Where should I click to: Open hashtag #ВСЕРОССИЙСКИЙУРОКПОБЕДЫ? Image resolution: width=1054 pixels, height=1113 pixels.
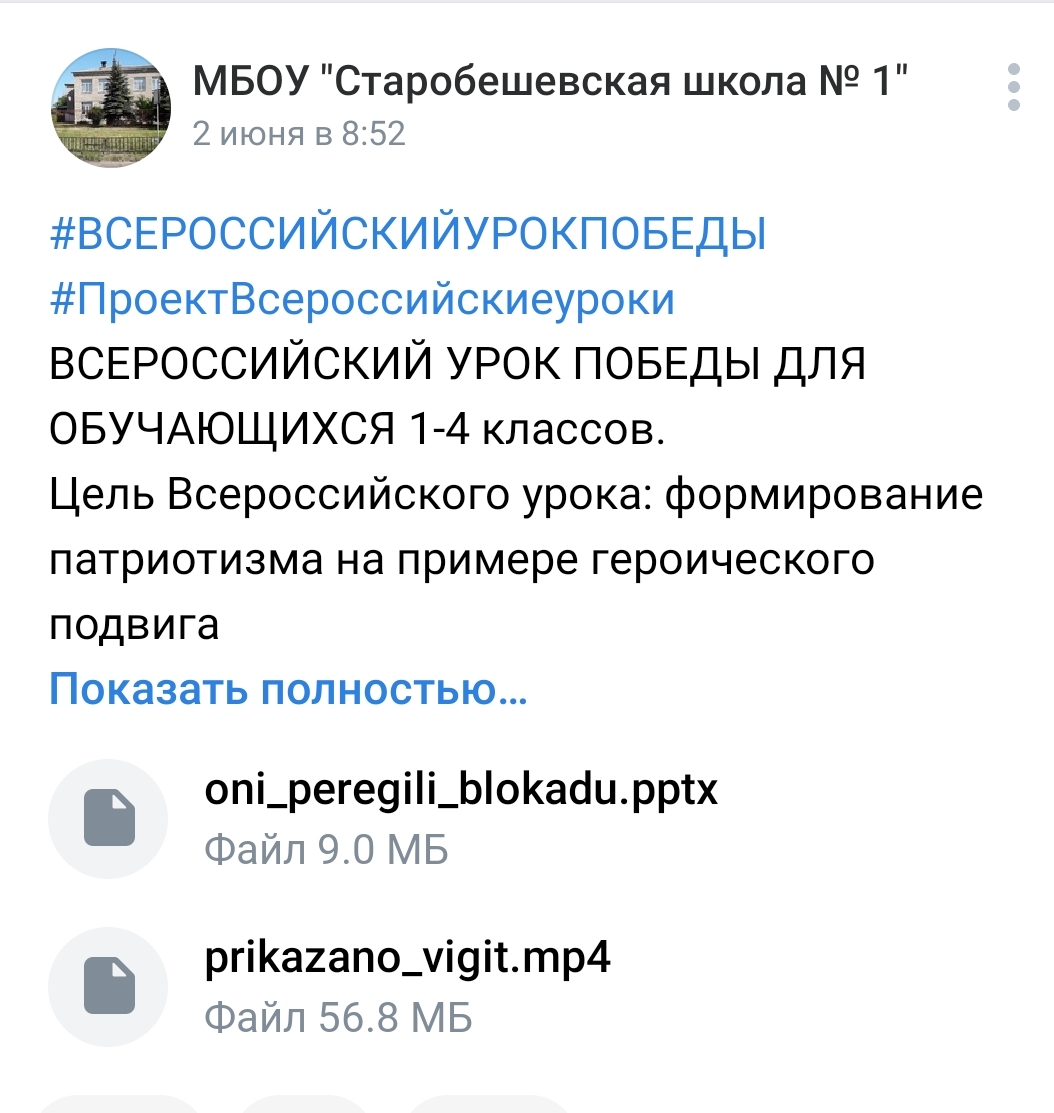pyautogui.click(x=407, y=236)
